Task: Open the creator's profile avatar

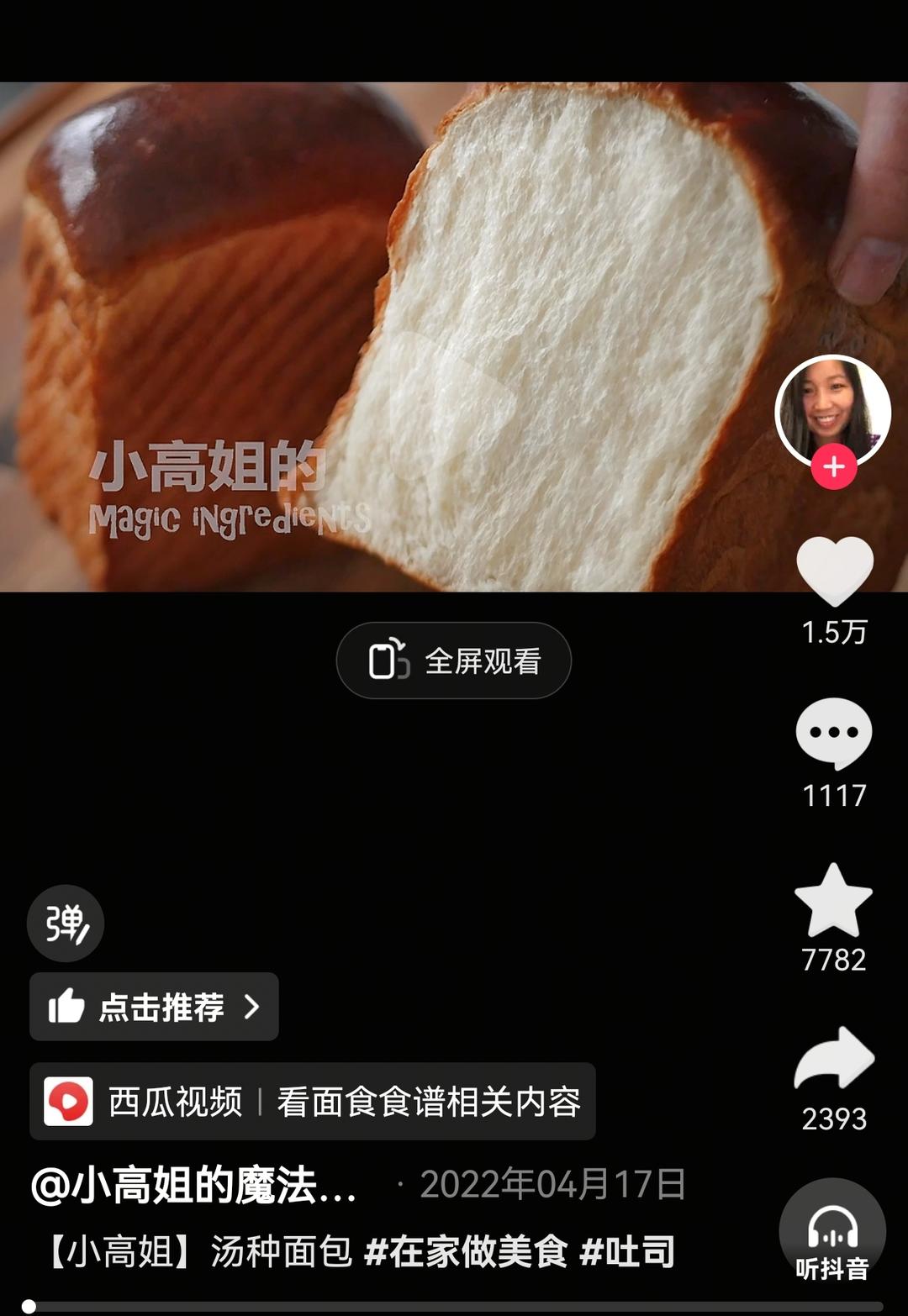Action: (831, 409)
